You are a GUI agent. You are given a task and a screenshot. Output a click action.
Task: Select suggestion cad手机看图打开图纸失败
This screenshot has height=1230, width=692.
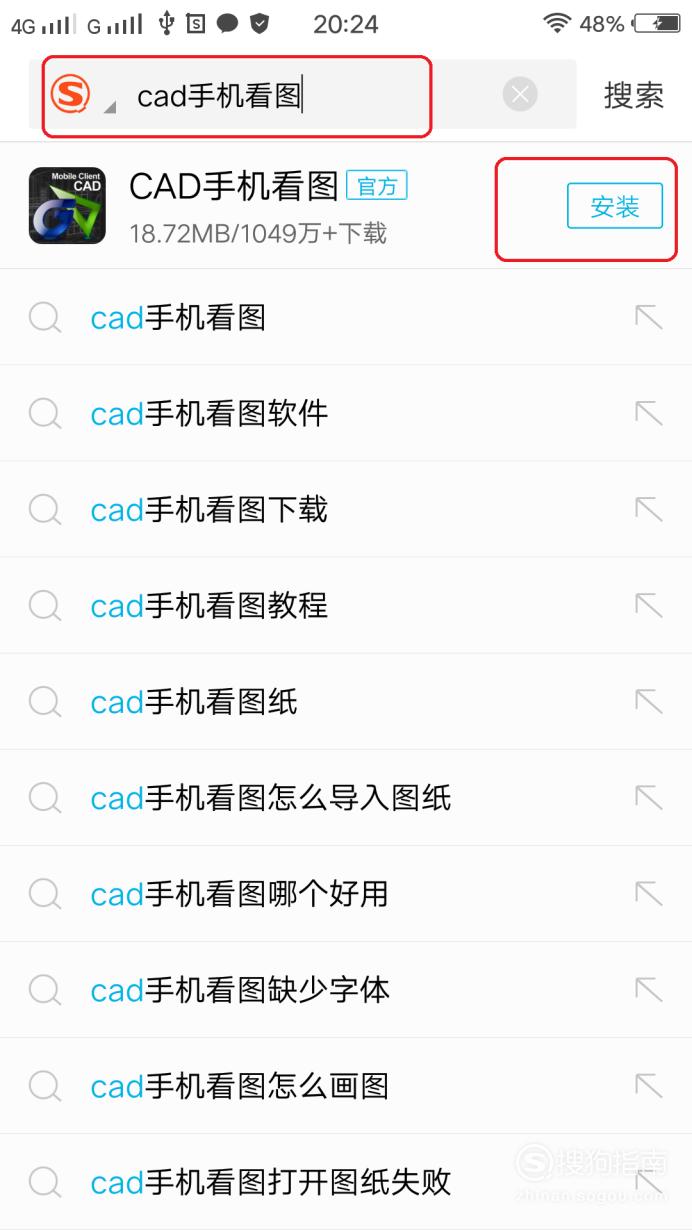(346, 1181)
